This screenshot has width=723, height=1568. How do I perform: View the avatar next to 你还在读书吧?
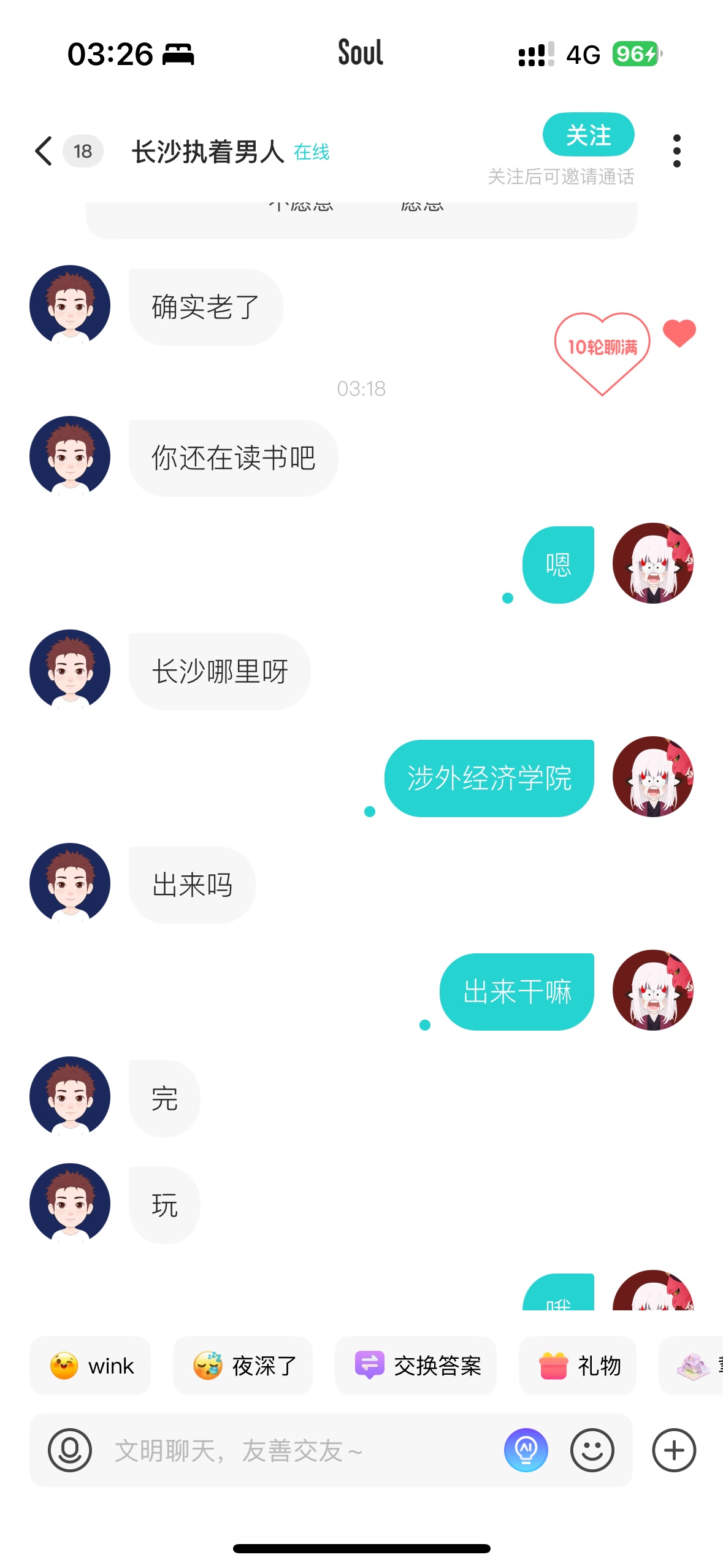point(70,456)
